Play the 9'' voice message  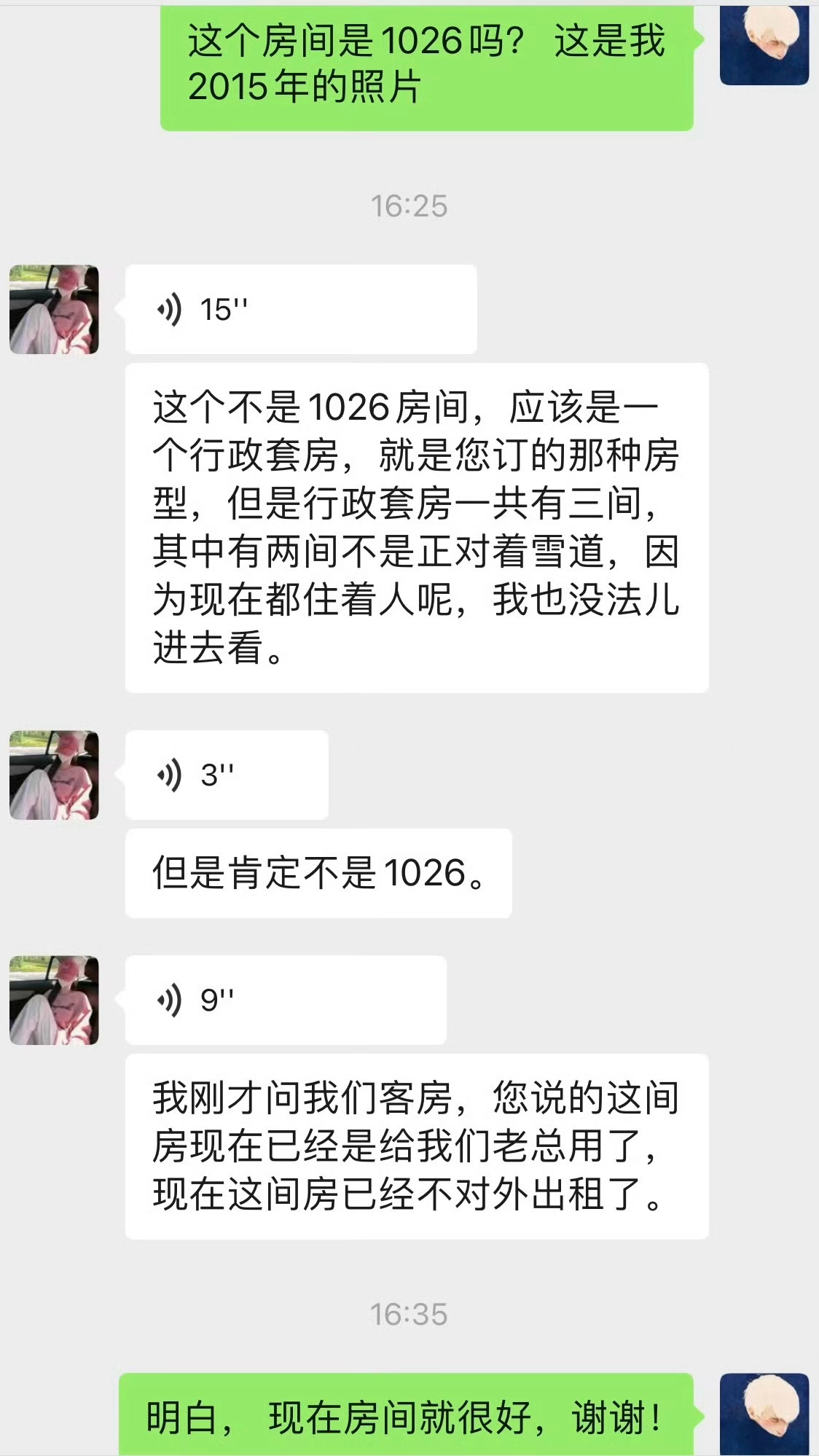[x=285, y=999]
